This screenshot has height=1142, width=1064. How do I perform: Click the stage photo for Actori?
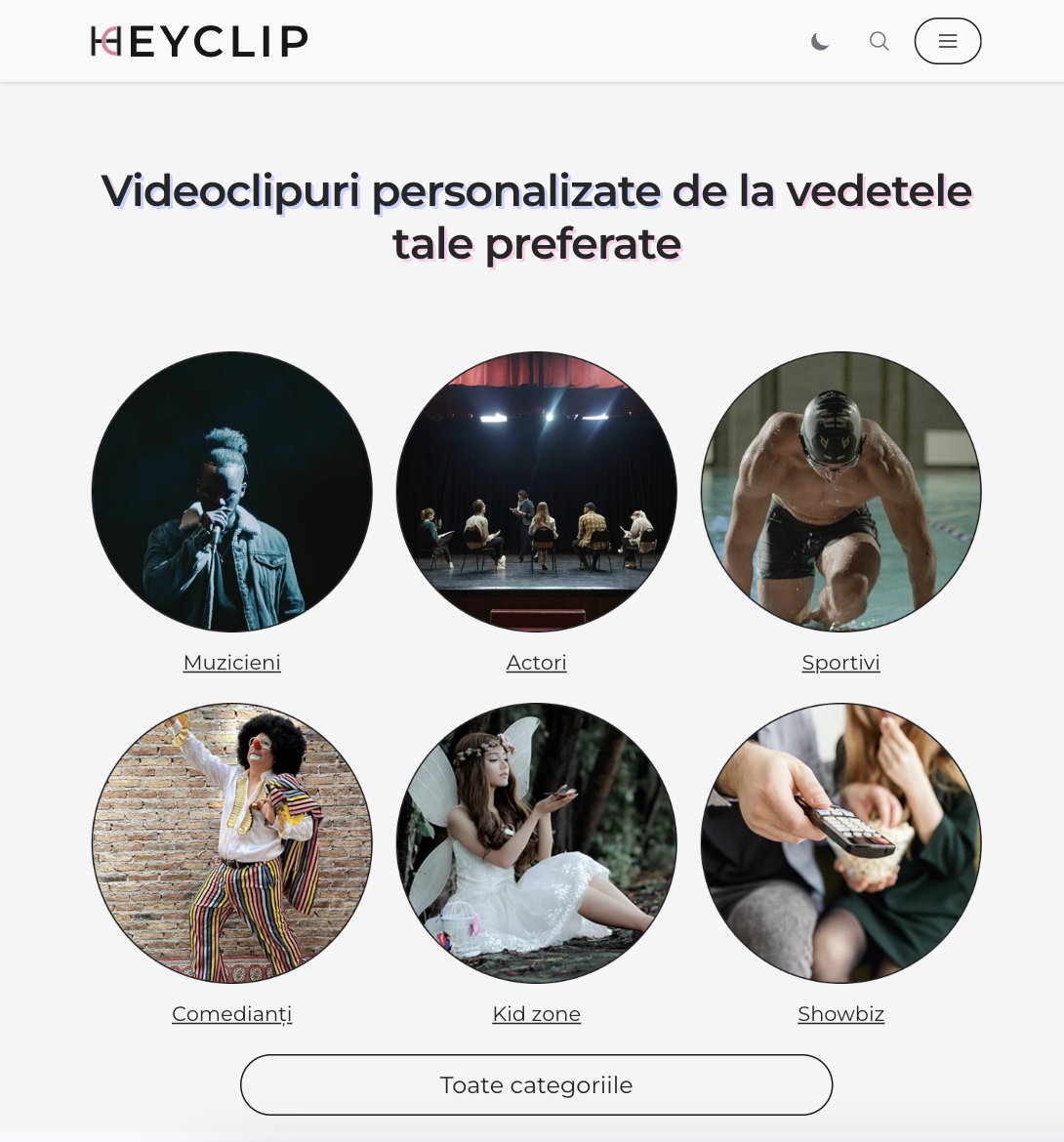coord(536,491)
